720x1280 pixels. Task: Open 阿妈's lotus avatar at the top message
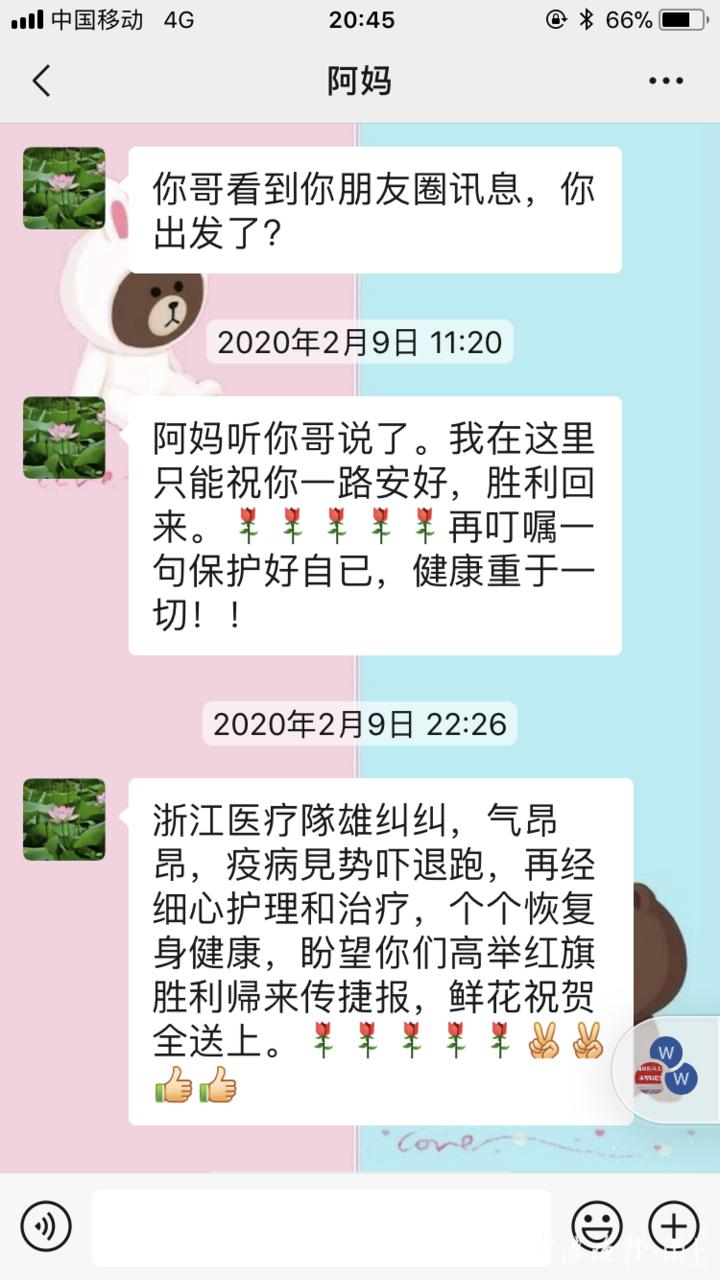click(x=63, y=185)
